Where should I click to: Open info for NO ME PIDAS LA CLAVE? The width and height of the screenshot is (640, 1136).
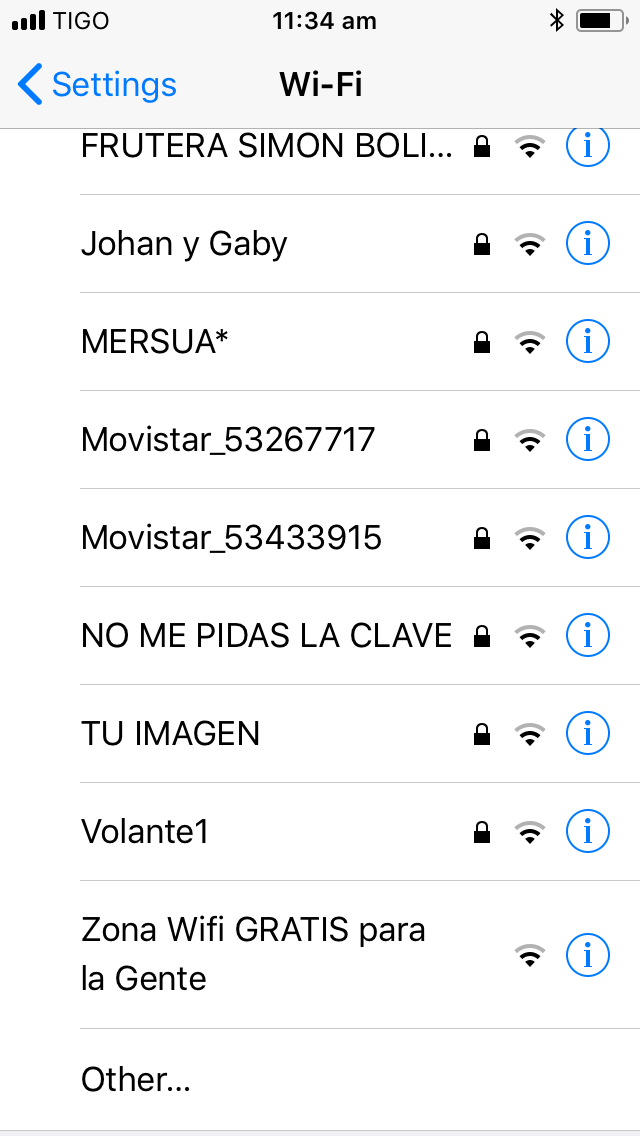pyautogui.click(x=588, y=636)
